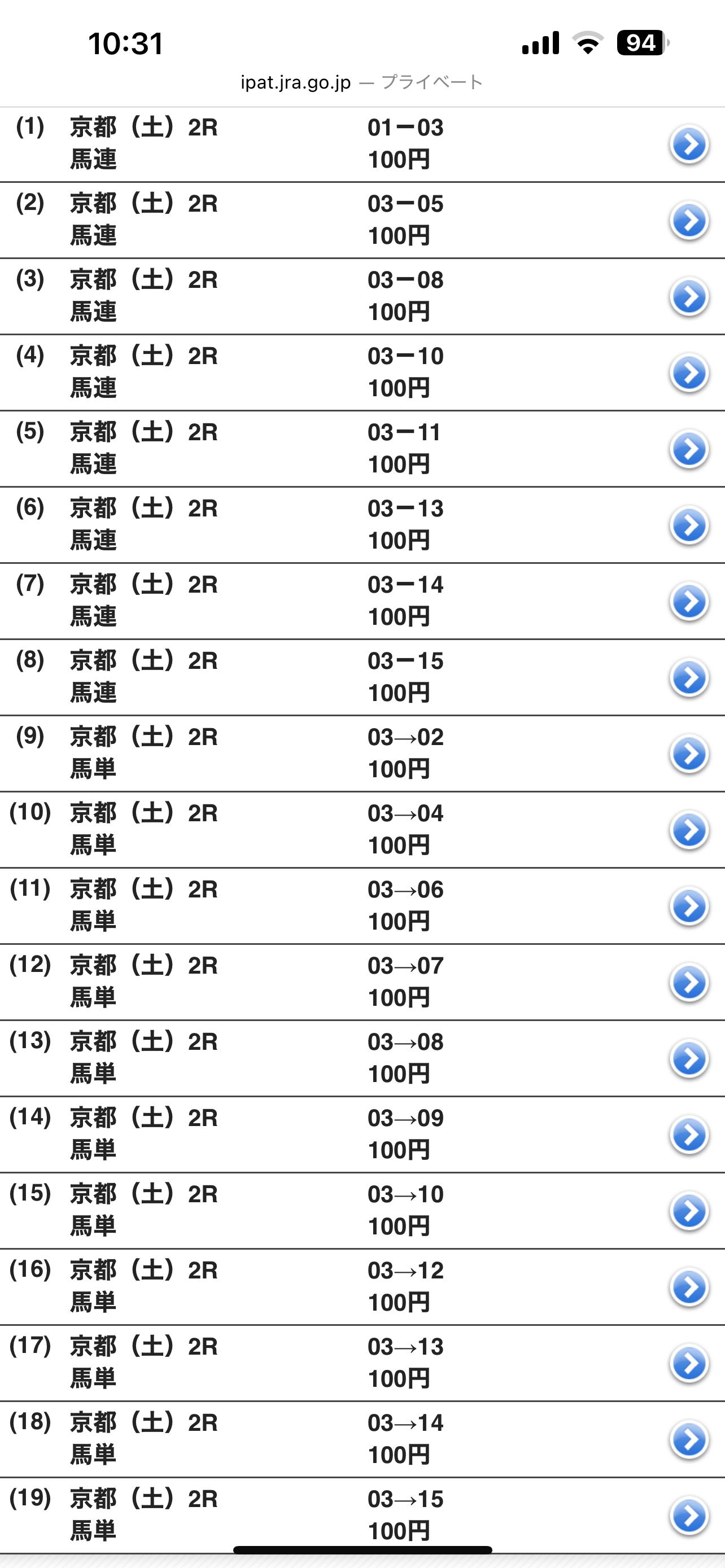Open bet (9) 馬単 03→02
Viewport: 725px width, 1568px height.
[x=362, y=754]
